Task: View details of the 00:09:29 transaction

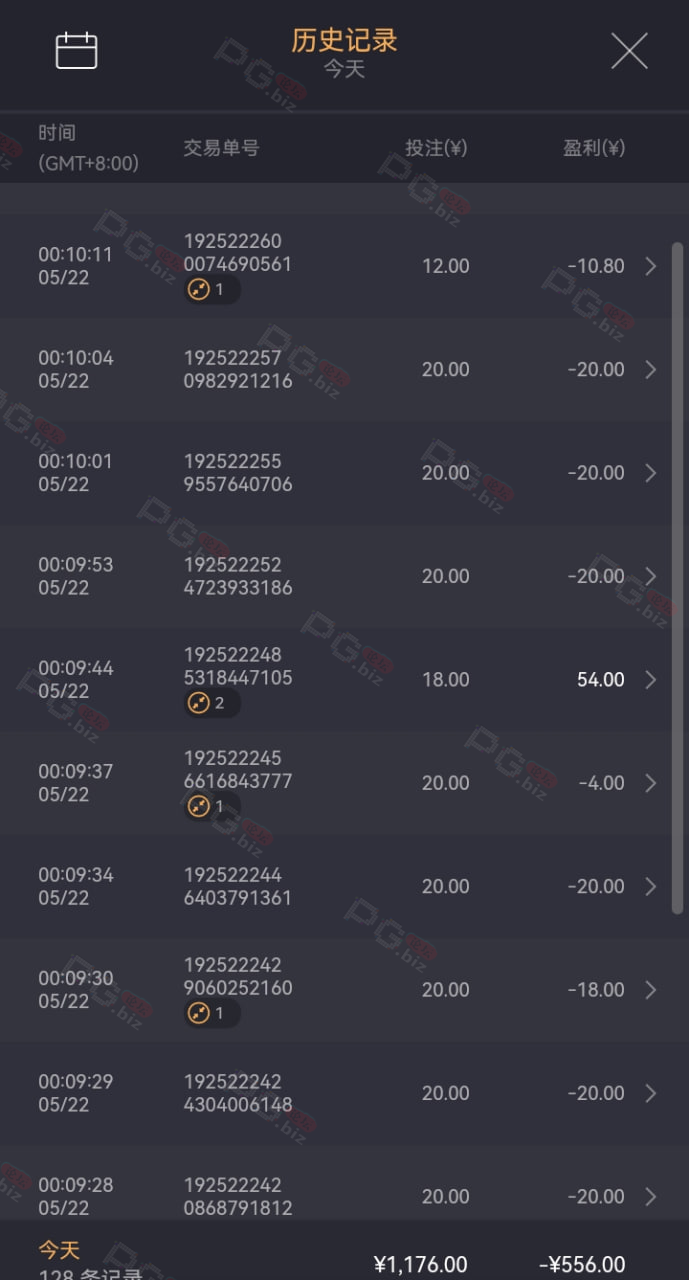Action: click(x=344, y=1093)
